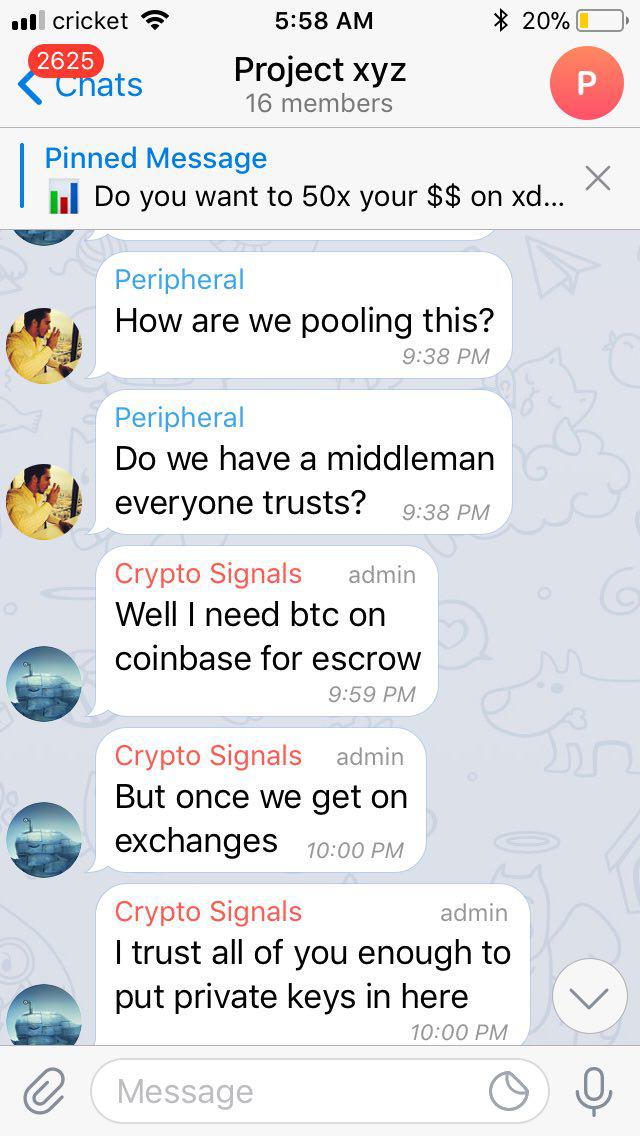Jump to the latest messages arrow
640x1136 pixels.
click(x=589, y=996)
